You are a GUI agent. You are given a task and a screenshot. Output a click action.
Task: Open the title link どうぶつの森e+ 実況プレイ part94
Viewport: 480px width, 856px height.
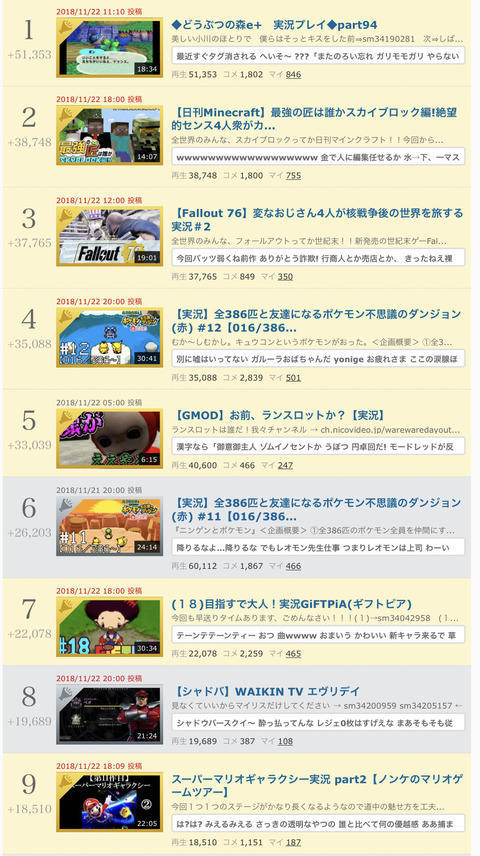(274, 25)
